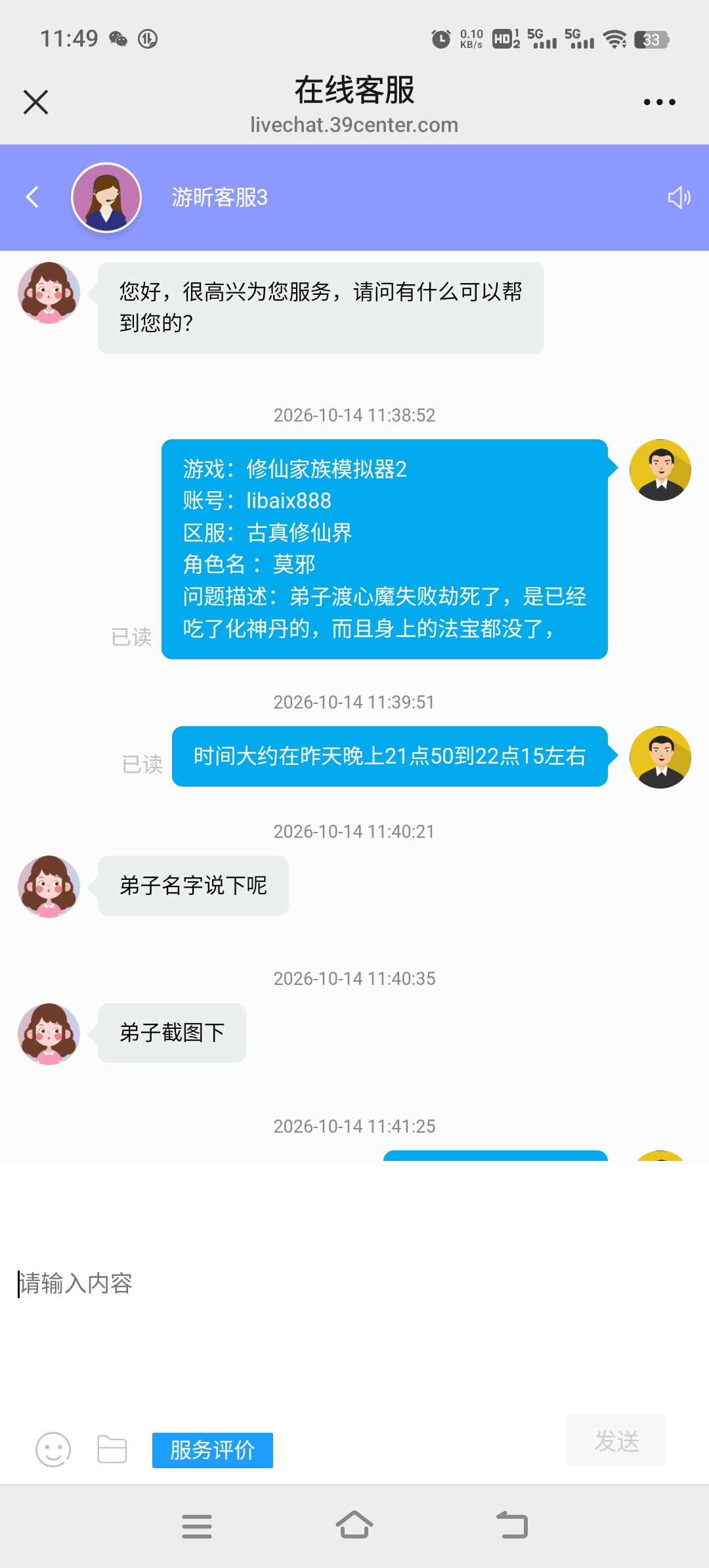Open the three-dot overflow menu
This screenshot has width=709, height=1568.
tap(659, 102)
